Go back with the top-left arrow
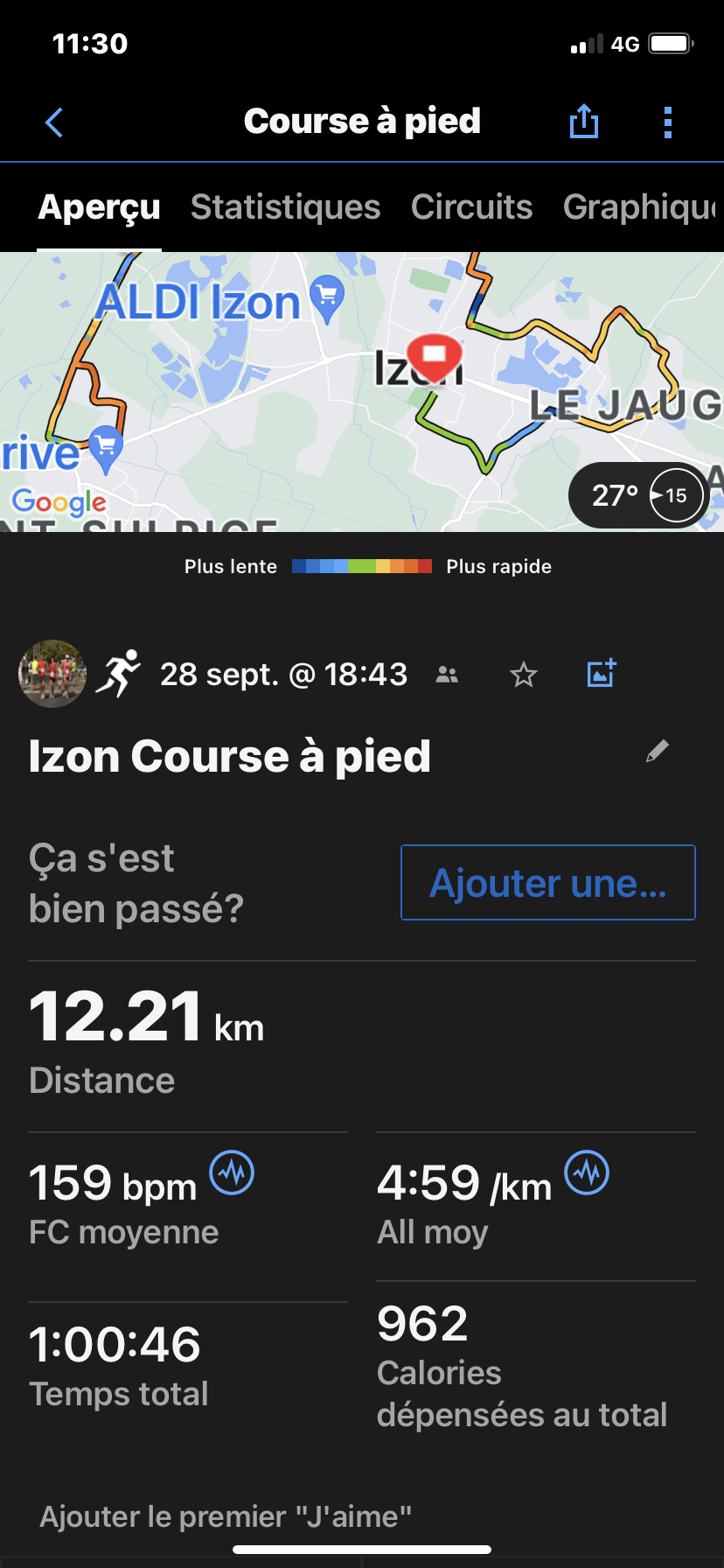 coord(54,122)
